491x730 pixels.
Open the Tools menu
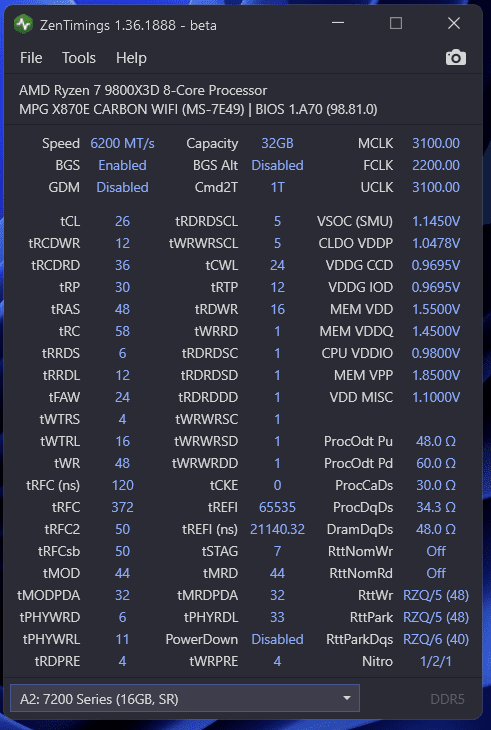[79, 58]
